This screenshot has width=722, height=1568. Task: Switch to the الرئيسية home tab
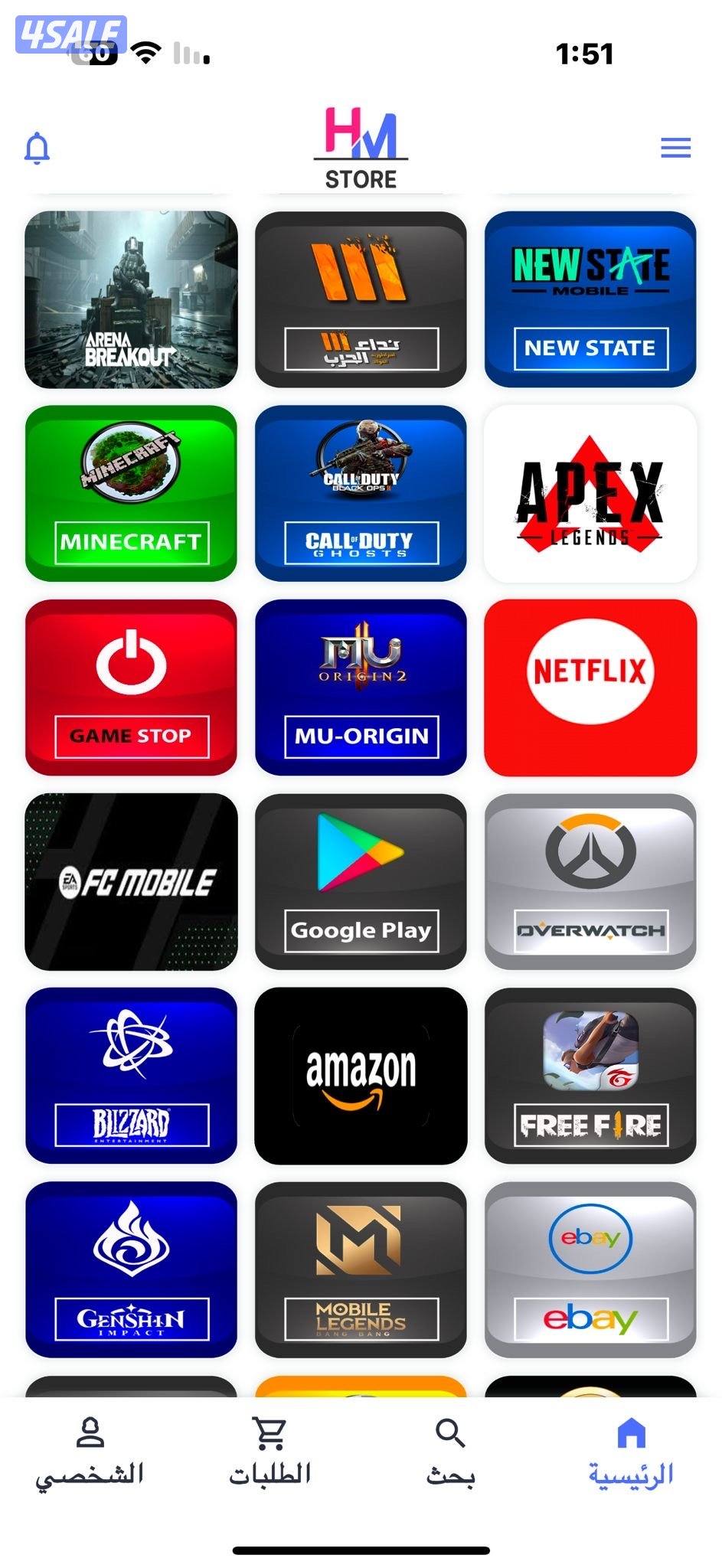[x=630, y=1452]
